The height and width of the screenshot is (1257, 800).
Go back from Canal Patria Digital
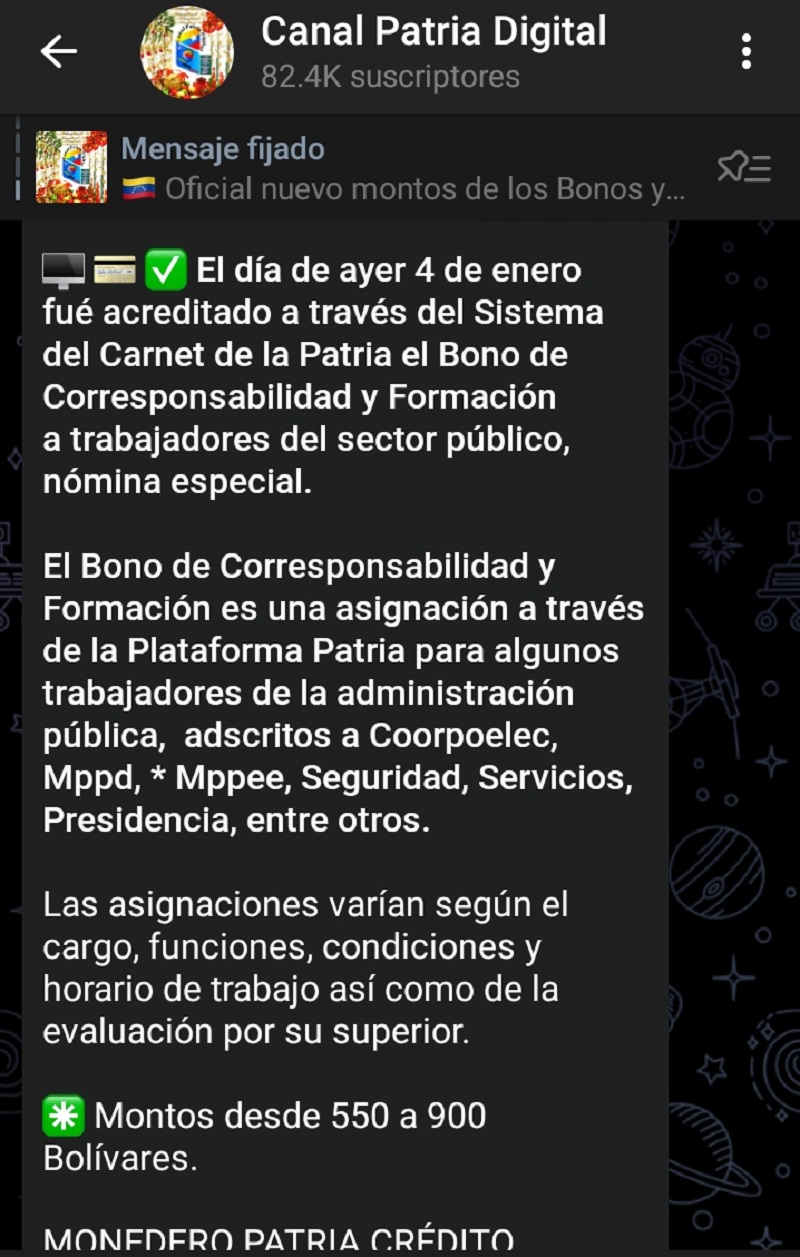coord(58,52)
